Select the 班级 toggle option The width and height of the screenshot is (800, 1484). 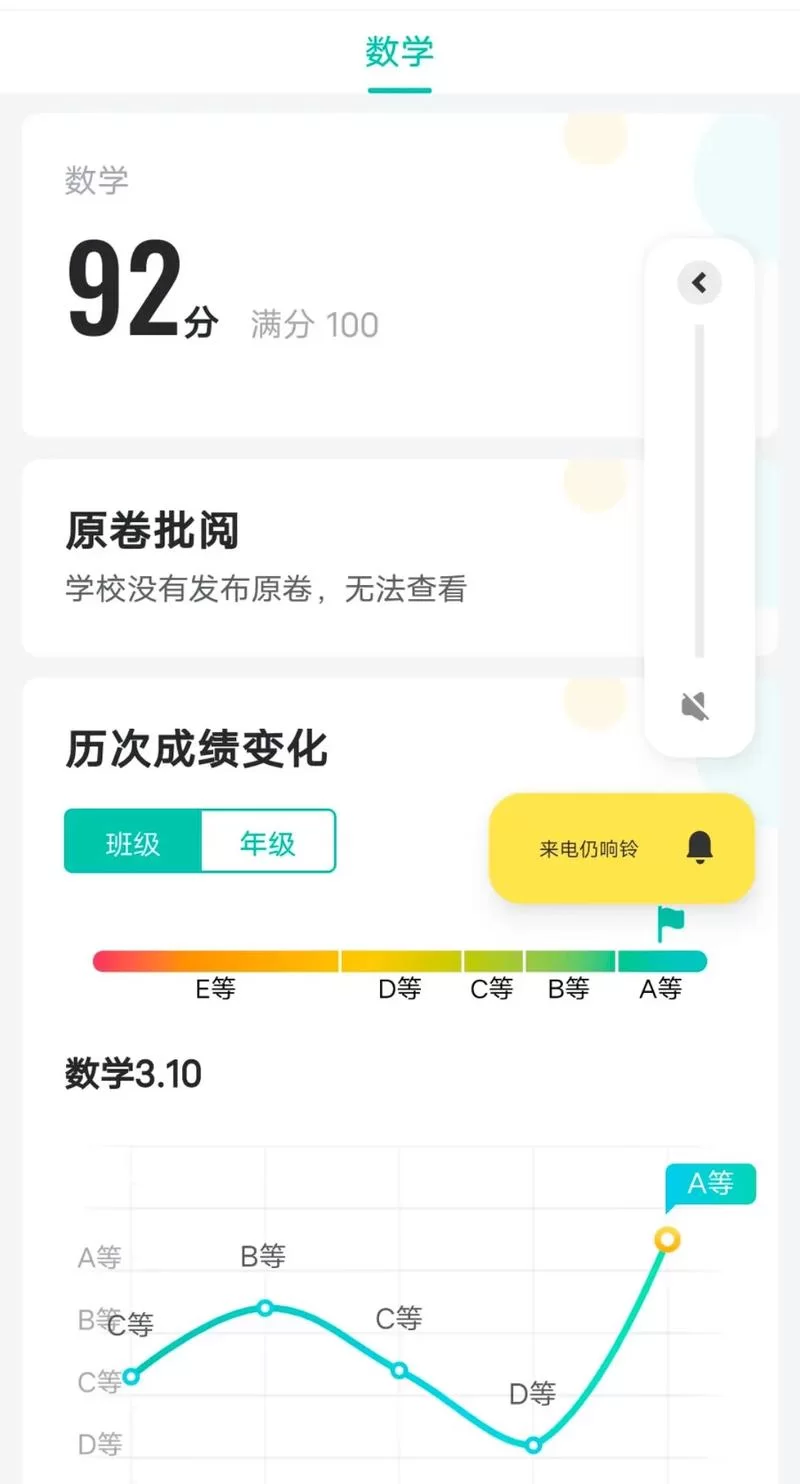(133, 841)
